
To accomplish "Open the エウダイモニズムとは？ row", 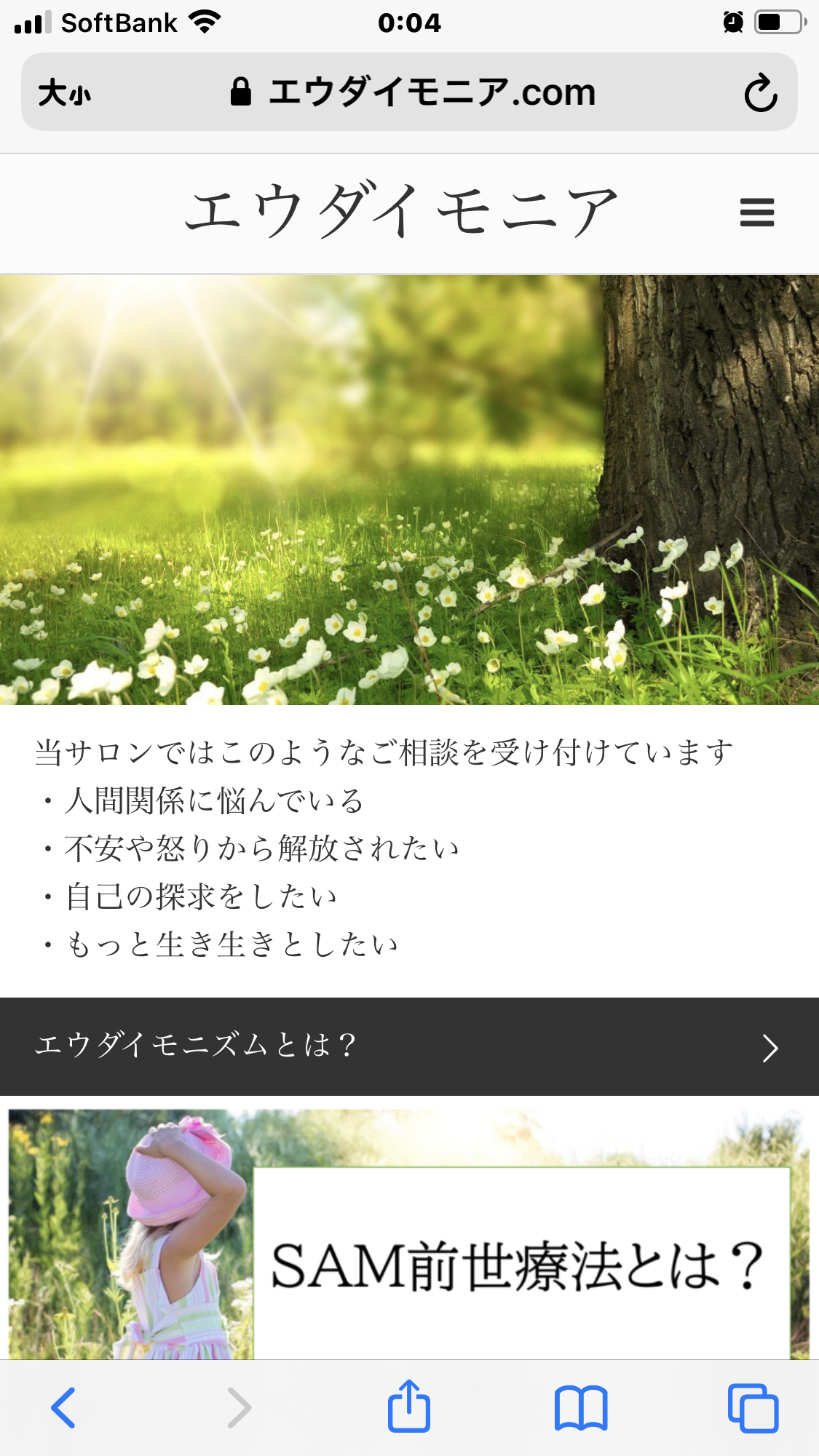I will [409, 1046].
